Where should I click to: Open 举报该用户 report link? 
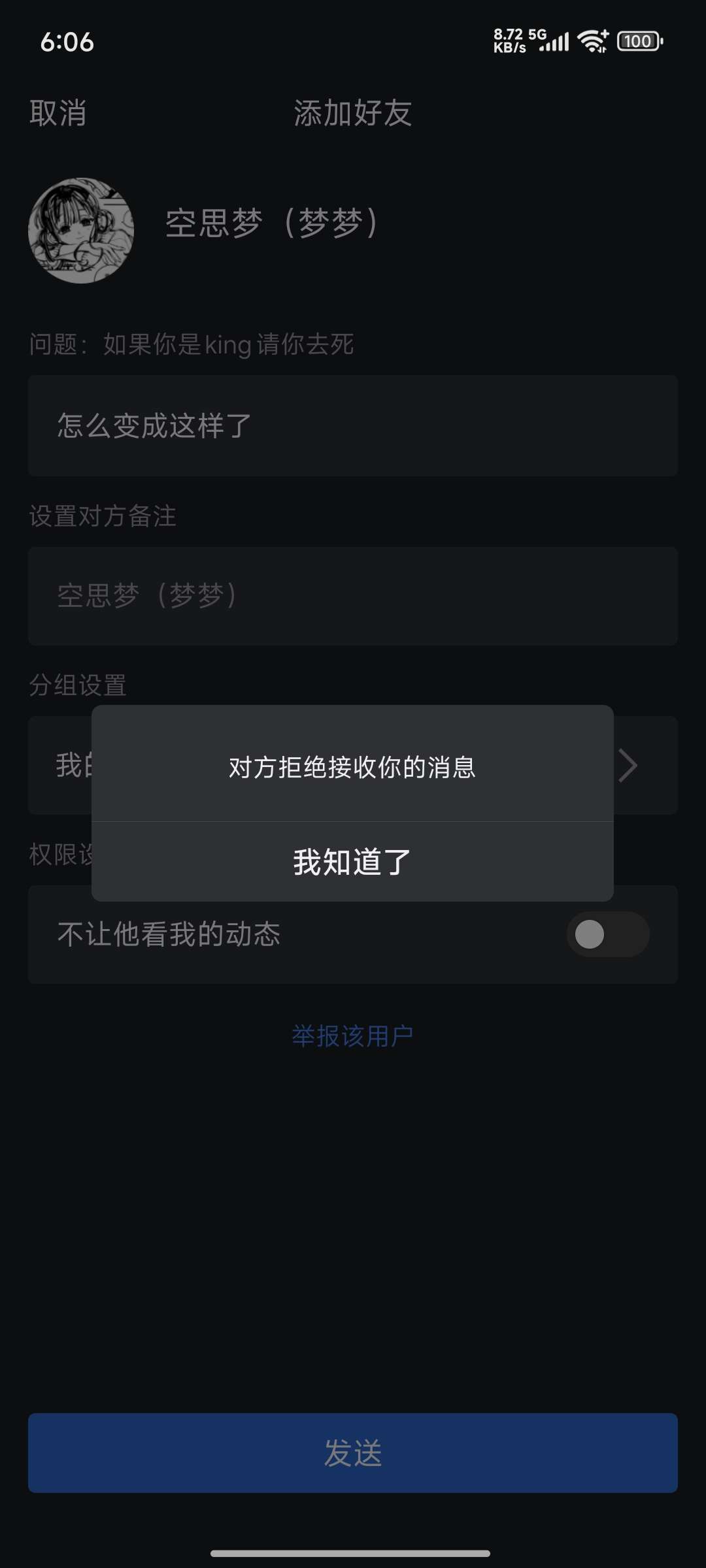[x=352, y=1036]
